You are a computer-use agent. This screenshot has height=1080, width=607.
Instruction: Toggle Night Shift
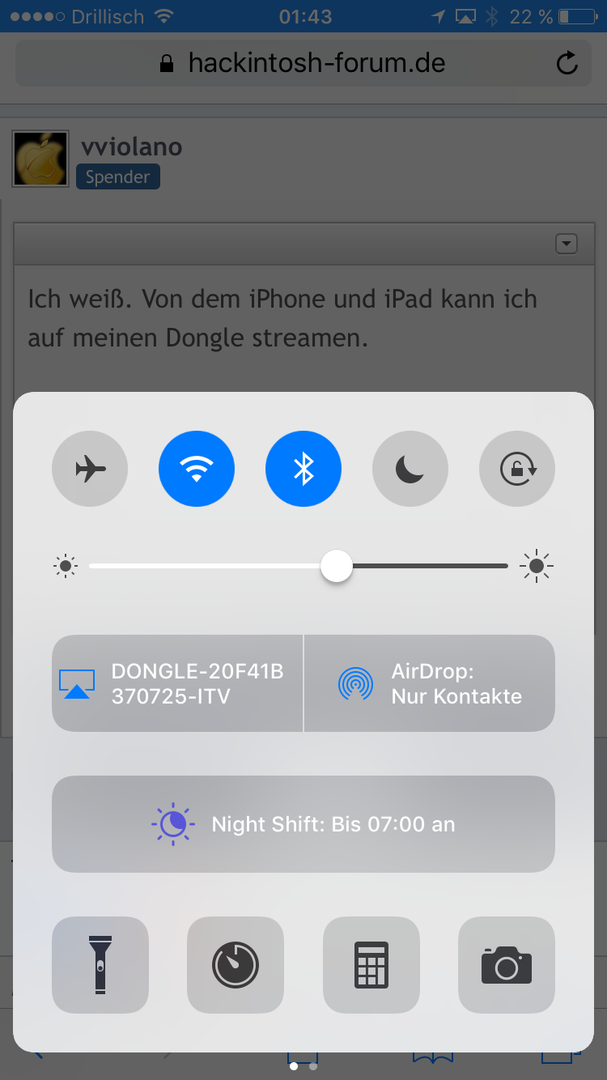tap(303, 824)
